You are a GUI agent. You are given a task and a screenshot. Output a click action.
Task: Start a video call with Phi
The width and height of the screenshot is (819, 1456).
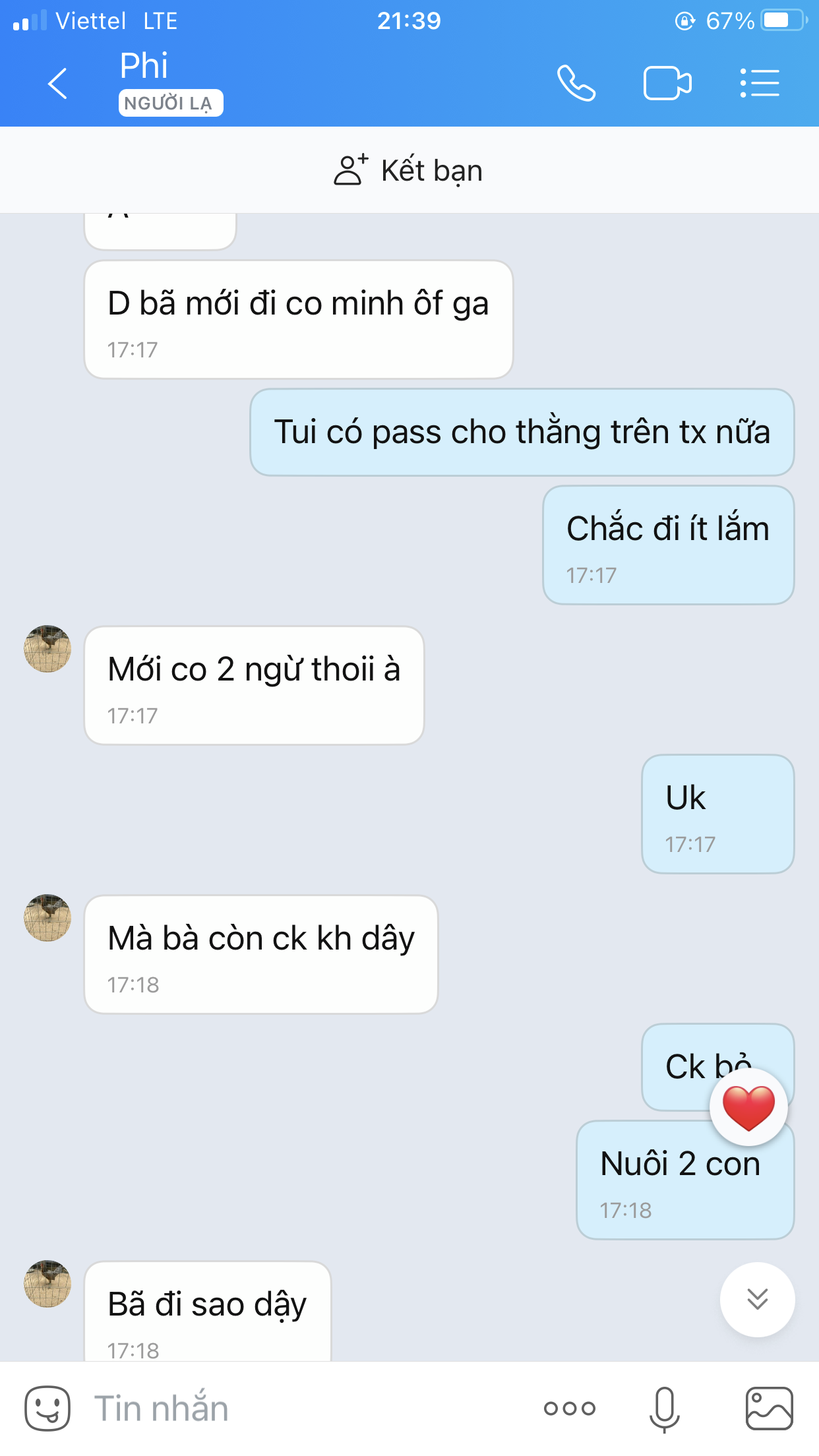667,84
